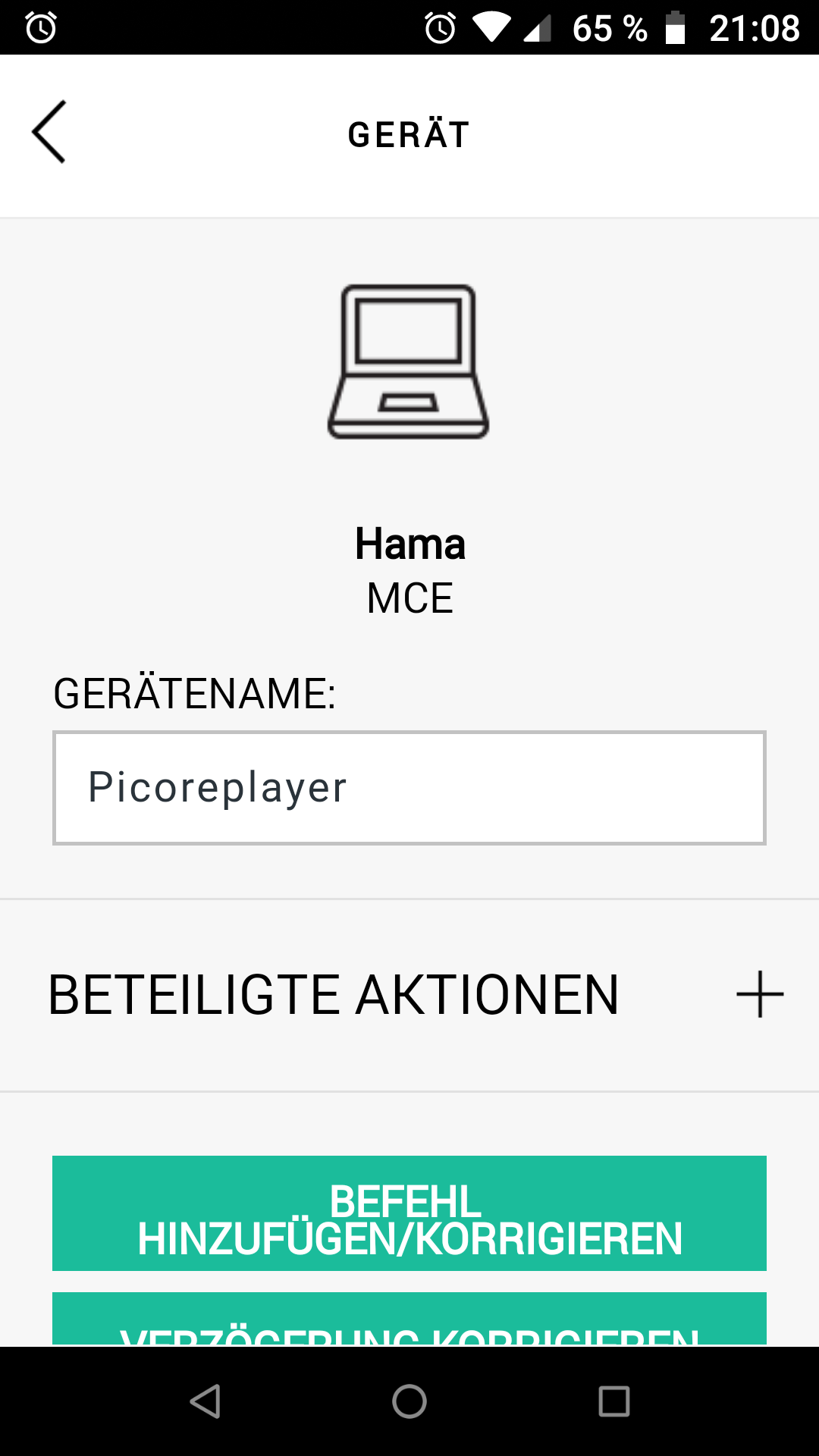Viewport: 819px width, 1456px height.
Task: Open recent apps from navigation bar
Action: tap(614, 1401)
